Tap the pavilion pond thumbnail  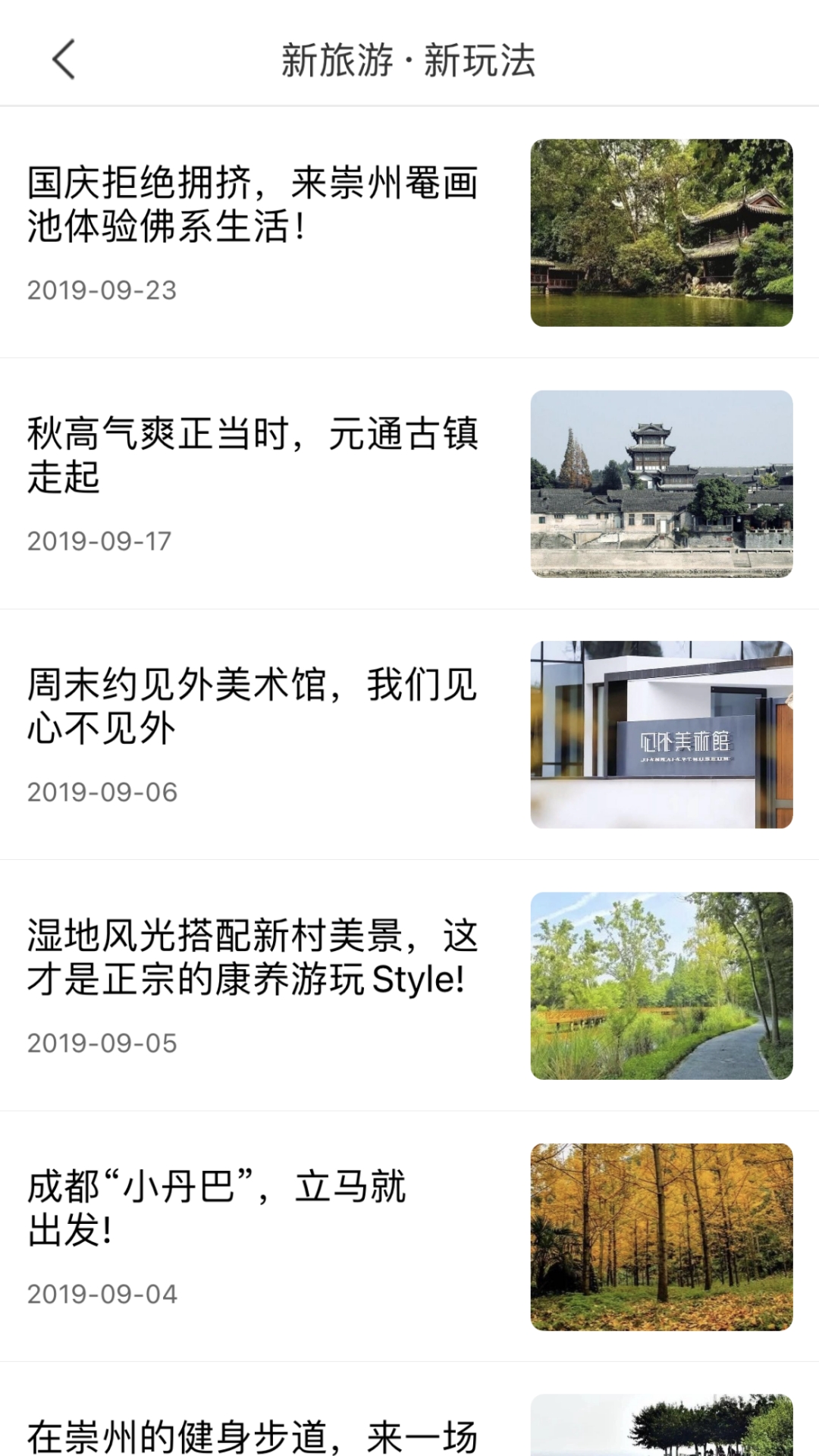pyautogui.click(x=660, y=231)
